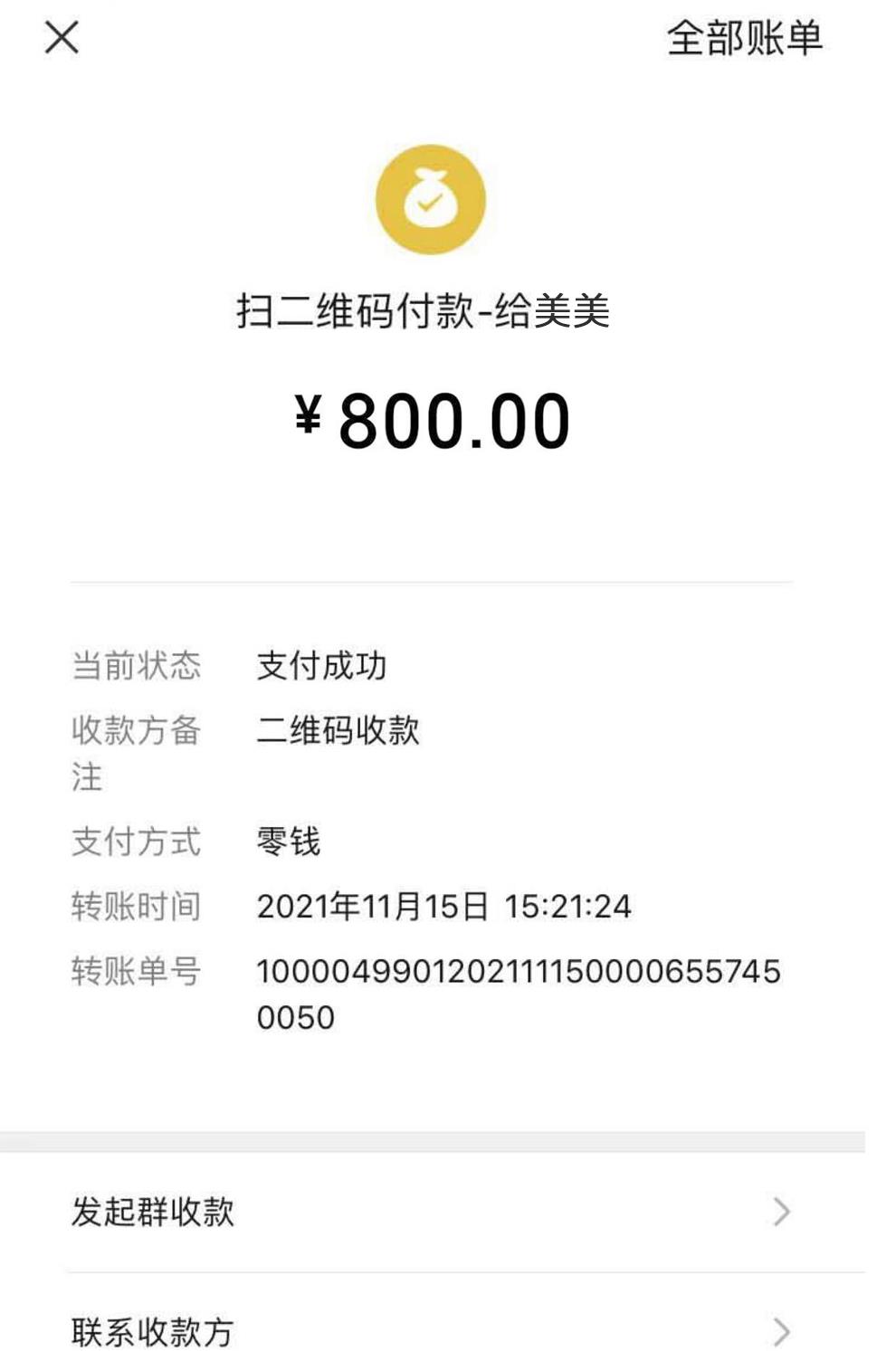Click the chevron beside 联系收款方
This screenshot has width=896, height=1351.
pos(780,1330)
